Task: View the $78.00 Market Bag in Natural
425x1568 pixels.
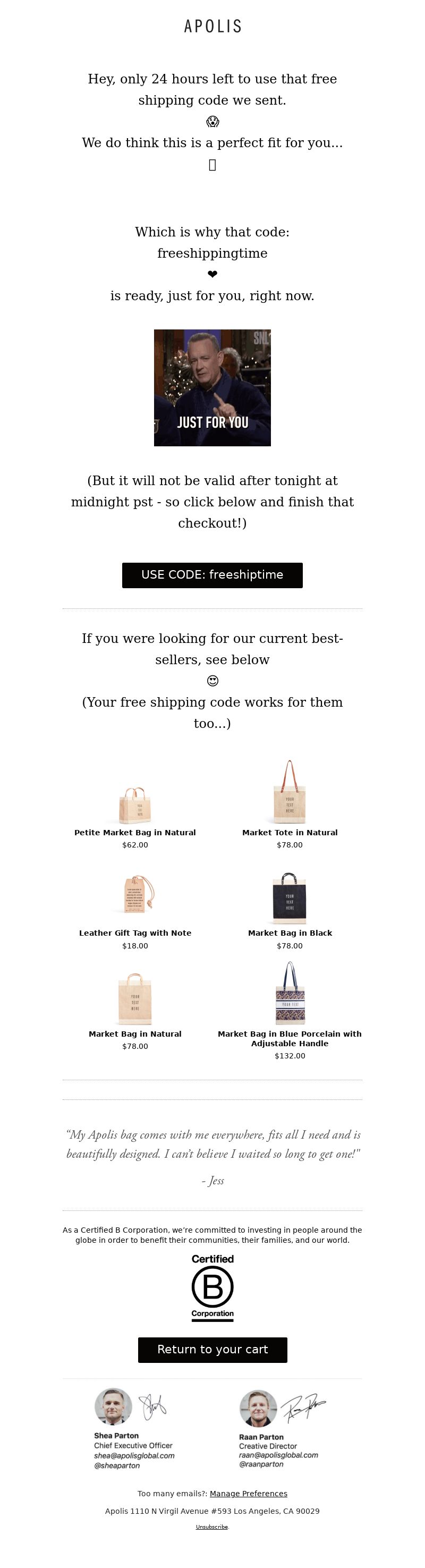Action: 134,1033
